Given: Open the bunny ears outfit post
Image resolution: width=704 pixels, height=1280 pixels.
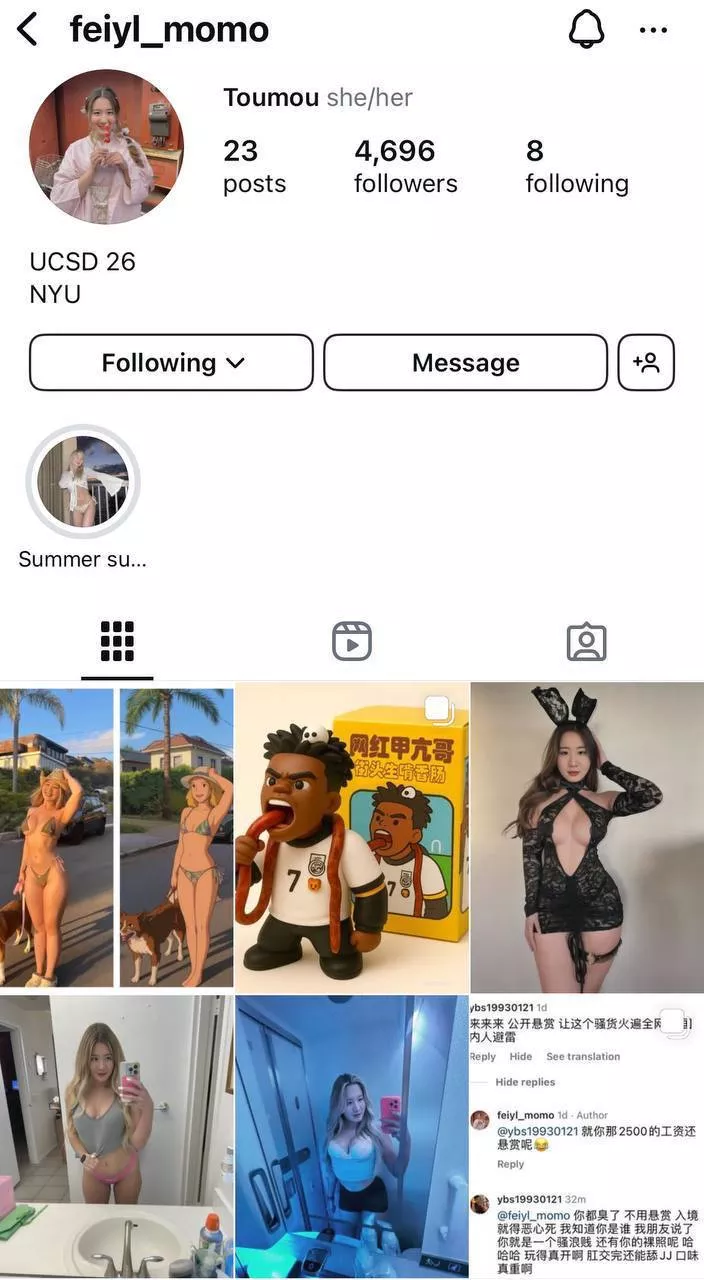Looking at the screenshot, I should (x=587, y=837).
